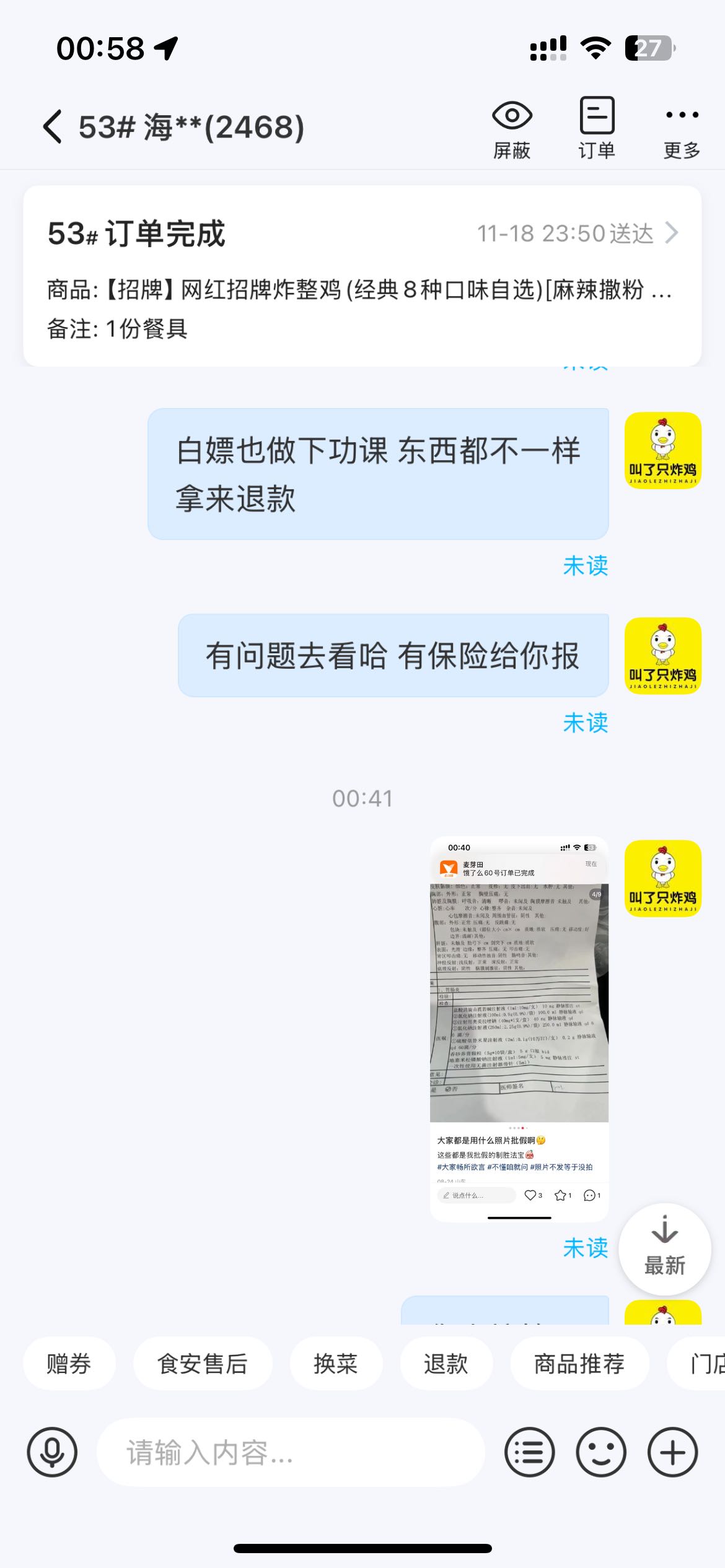Open the 订单 orders button

(x=597, y=127)
